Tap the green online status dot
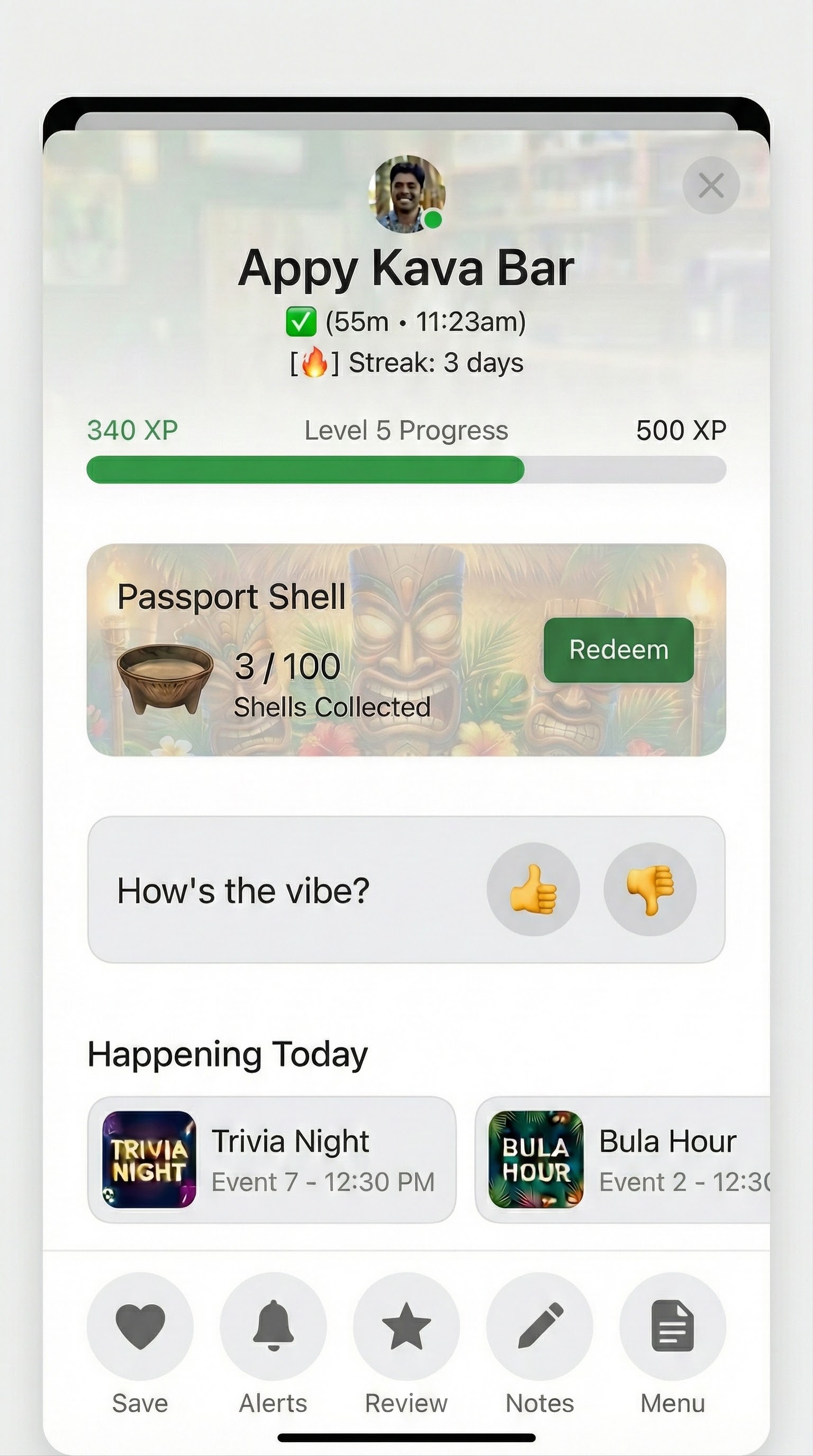 432,219
